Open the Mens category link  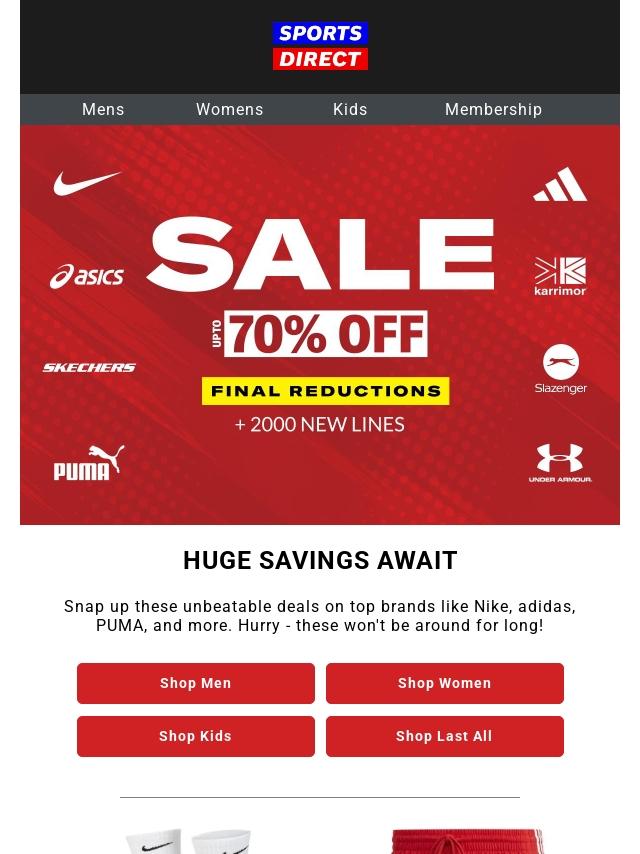[x=103, y=110]
